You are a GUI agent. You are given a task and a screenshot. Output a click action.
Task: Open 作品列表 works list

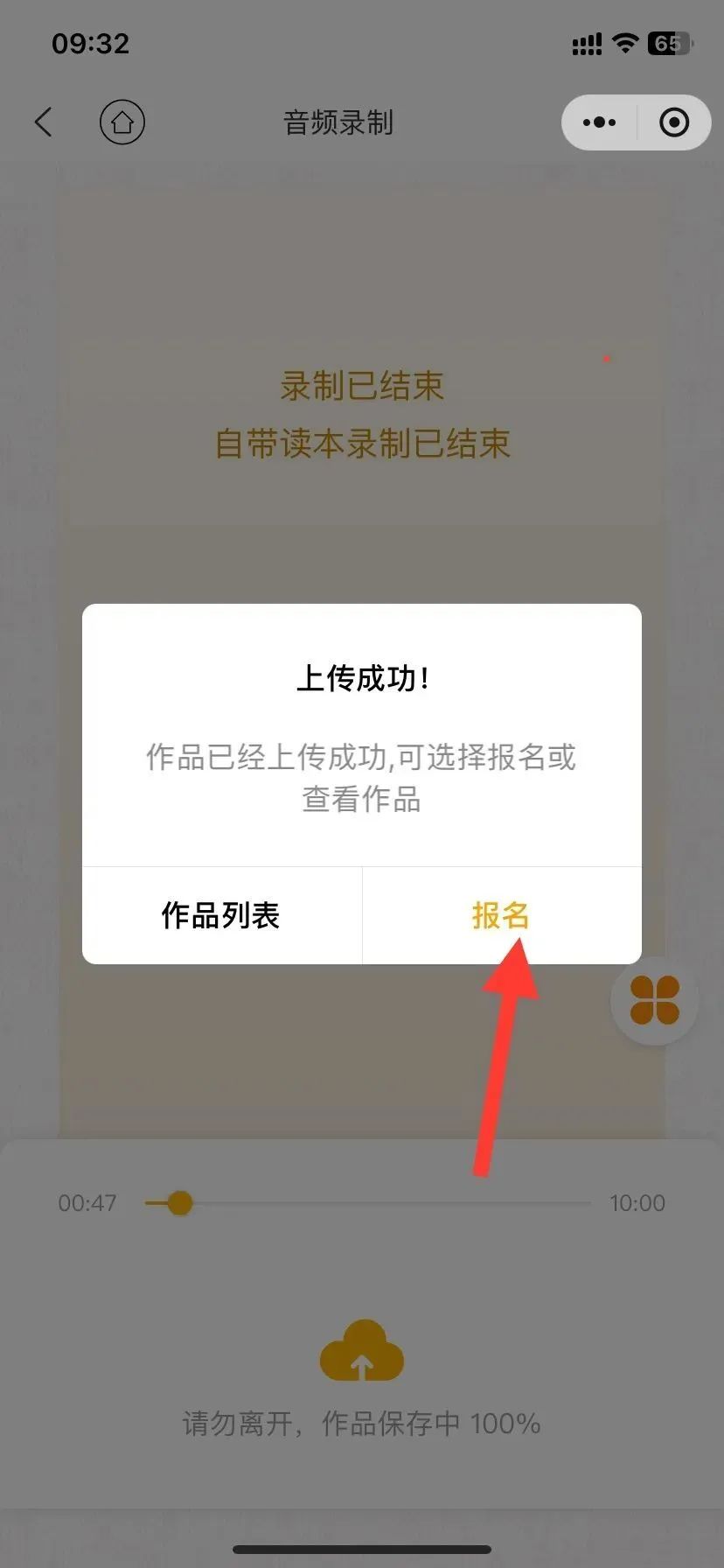[x=220, y=915]
